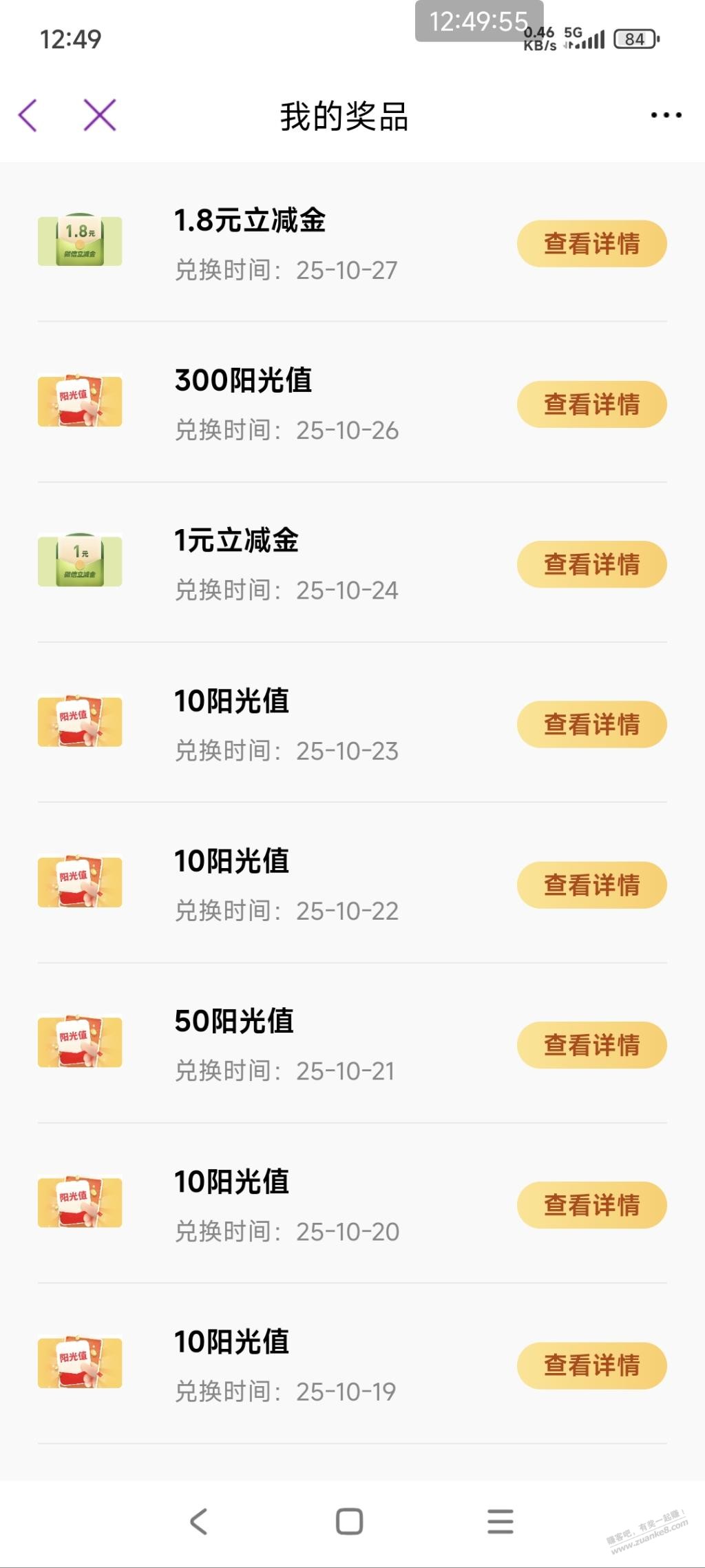The width and height of the screenshot is (705, 1568).
Task: Check details of 10阳光值 from 25-10-22
Action: pos(591,885)
